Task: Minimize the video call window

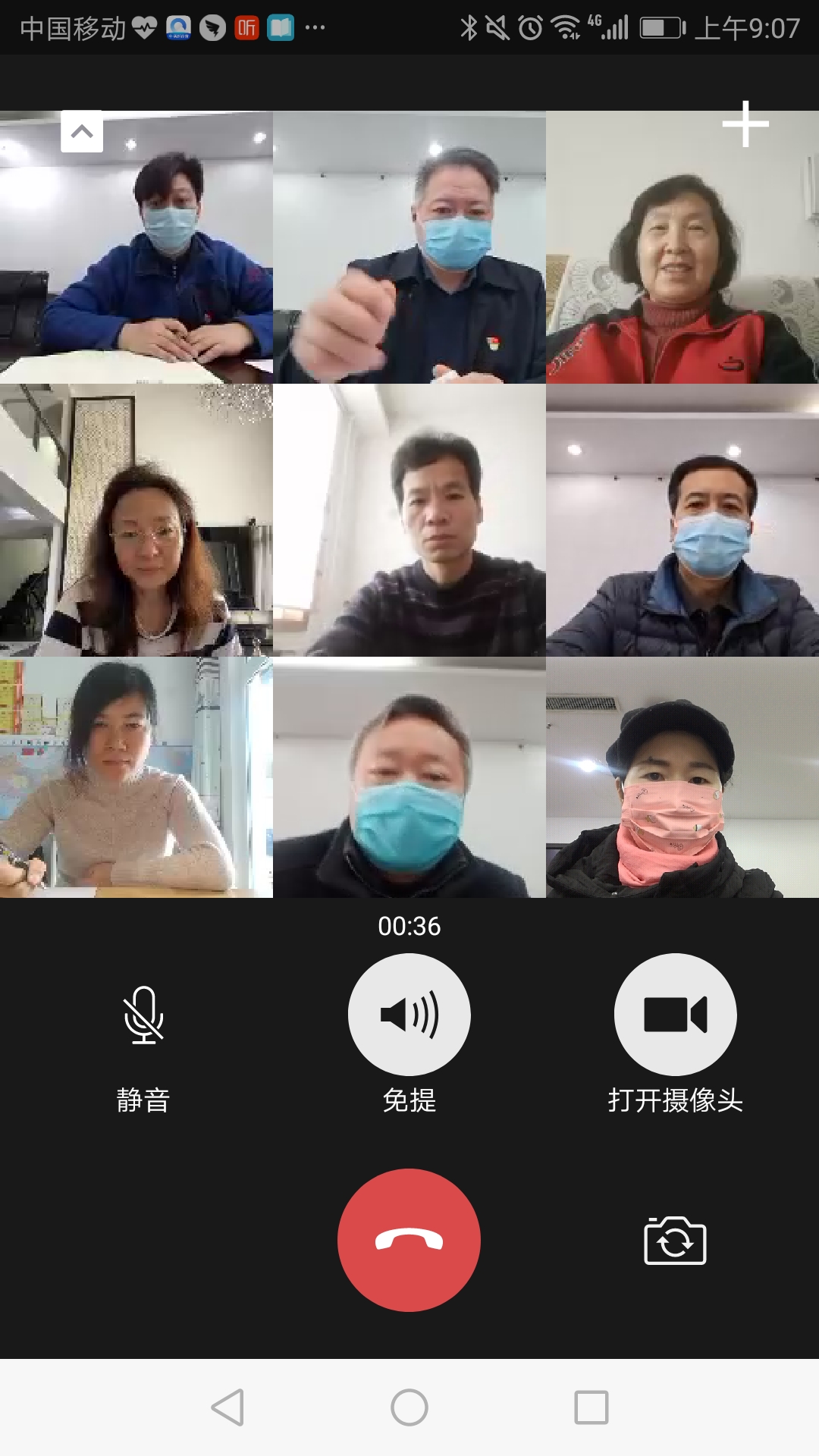Action: point(82,131)
